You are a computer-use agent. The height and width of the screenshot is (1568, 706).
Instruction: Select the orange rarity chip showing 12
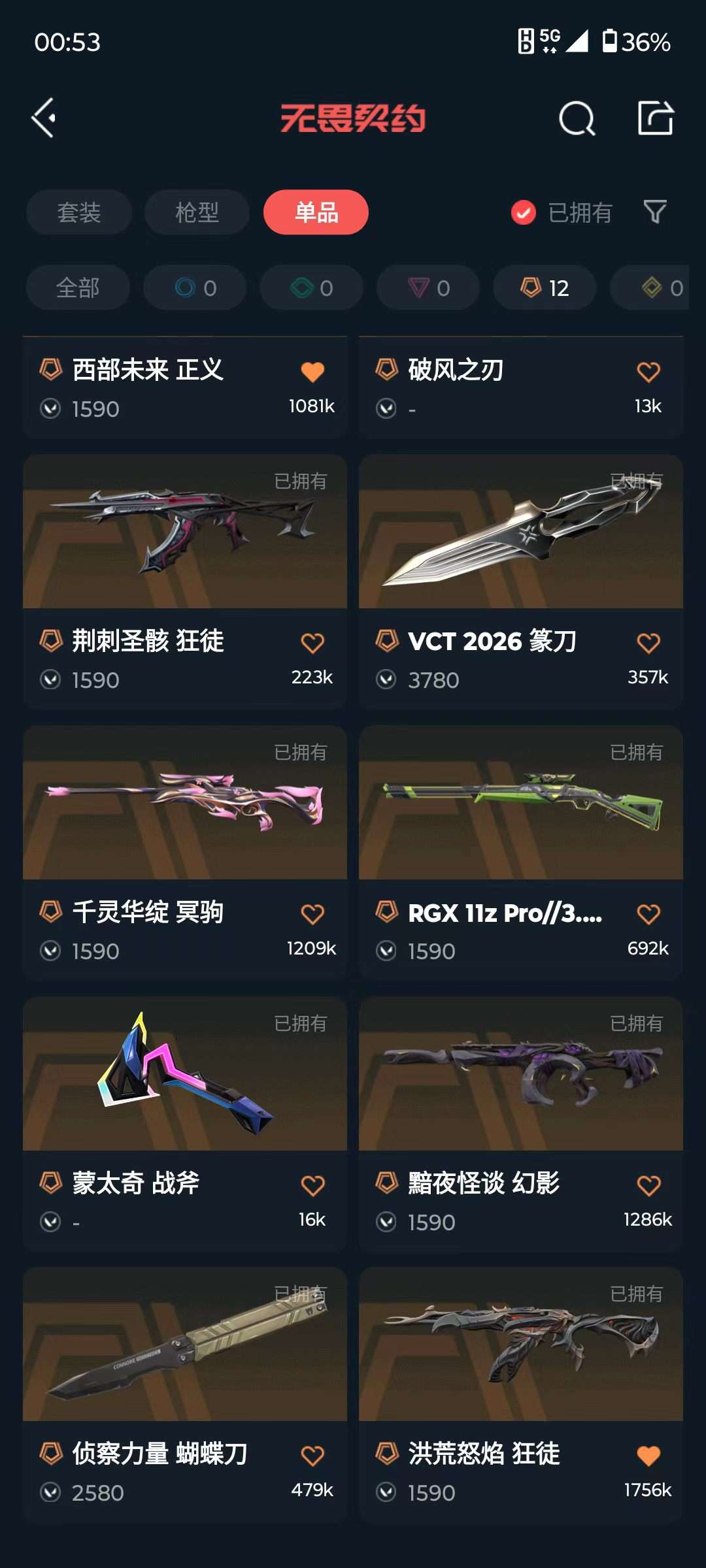tap(545, 287)
